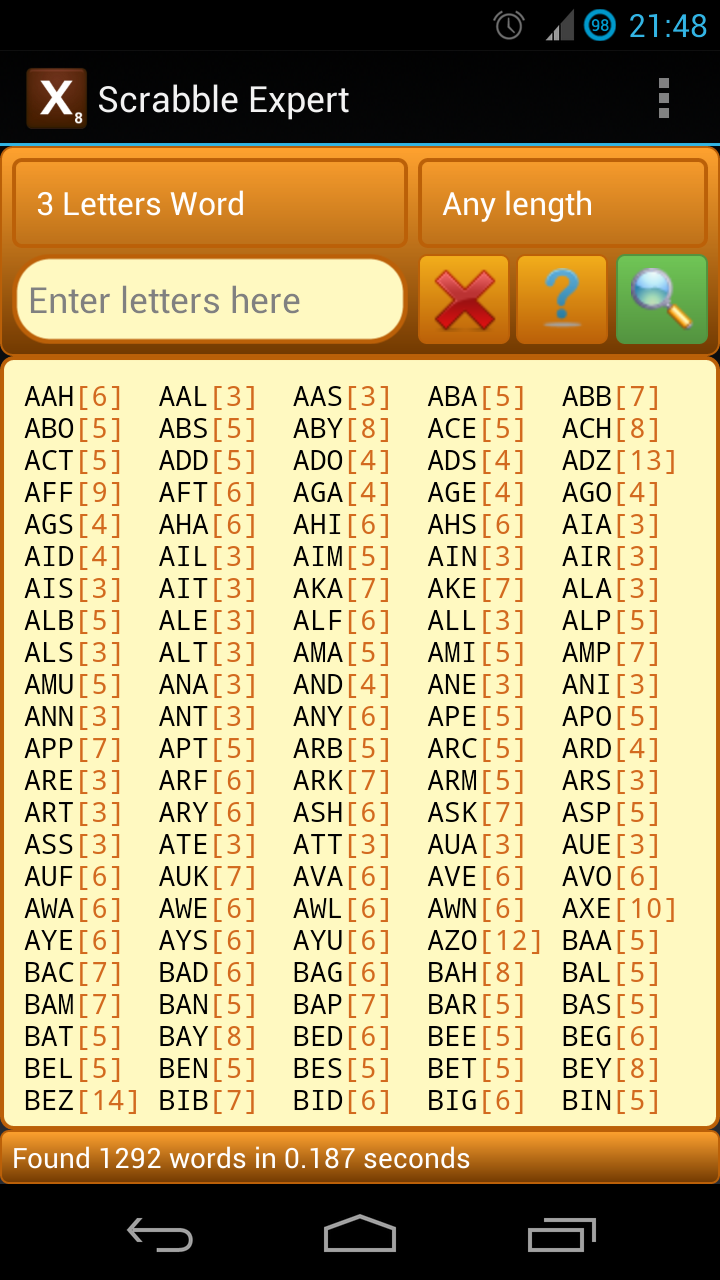Focus the Enter letters here field

[x=209, y=301]
